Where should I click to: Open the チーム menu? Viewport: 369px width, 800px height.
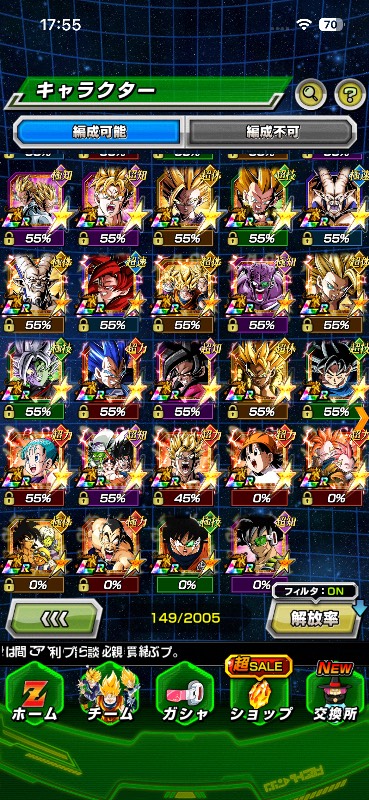[108, 697]
